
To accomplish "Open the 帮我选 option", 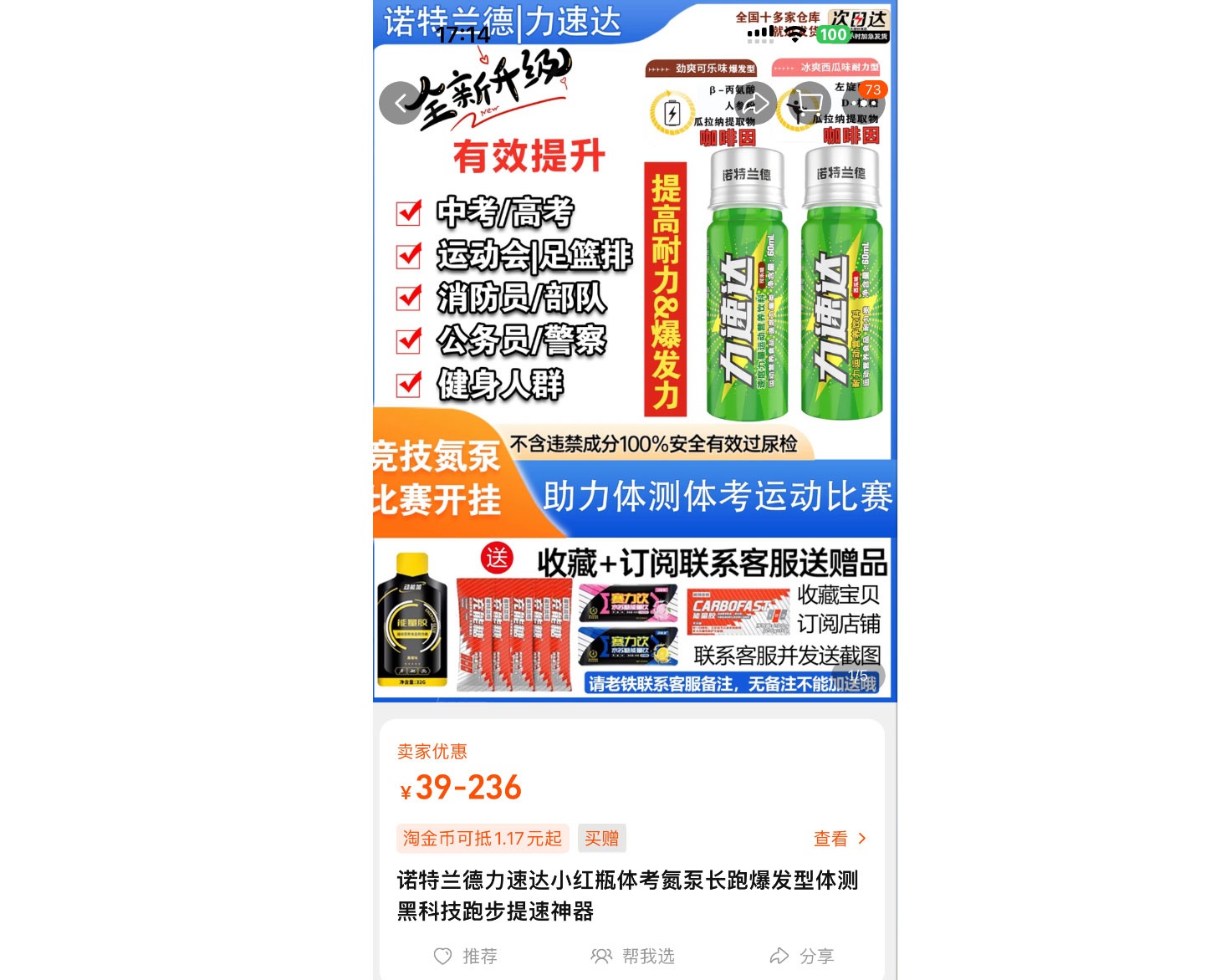I will [x=633, y=956].
